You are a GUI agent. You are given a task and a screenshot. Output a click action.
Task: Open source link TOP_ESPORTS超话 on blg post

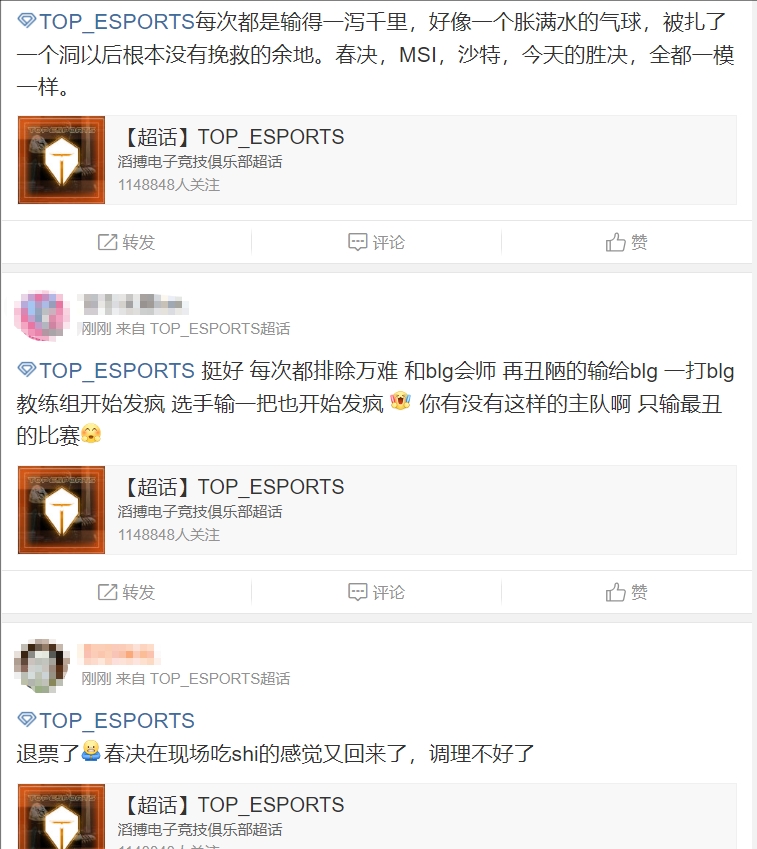[x=219, y=329]
